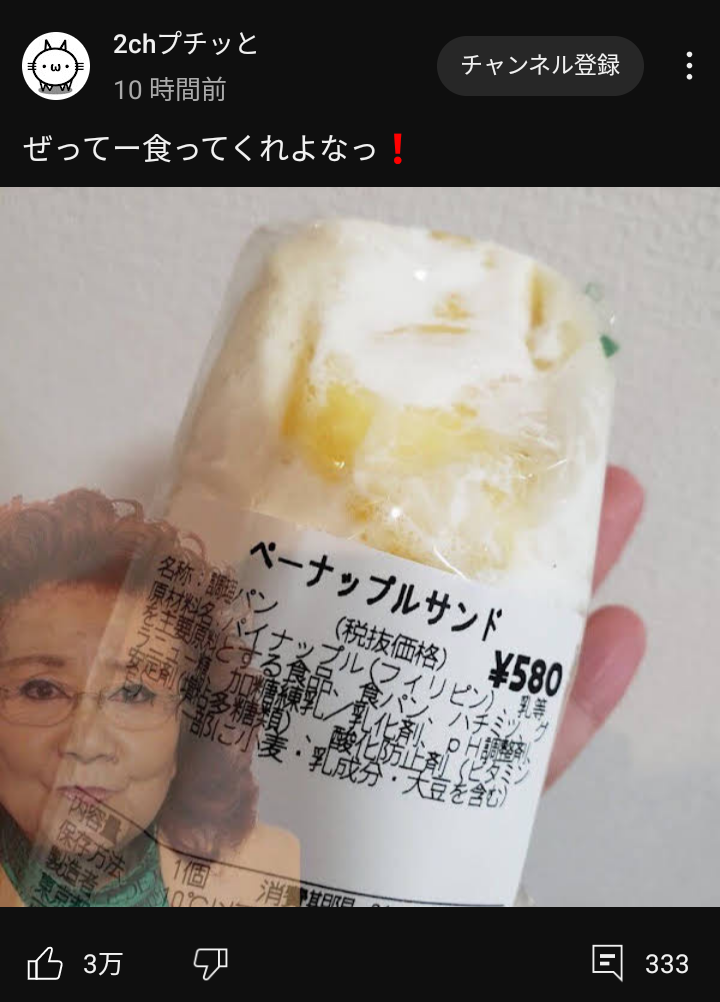Toggle subscription with チャンネル登録
Image resolution: width=720 pixels, height=1002 pixels.
540,66
